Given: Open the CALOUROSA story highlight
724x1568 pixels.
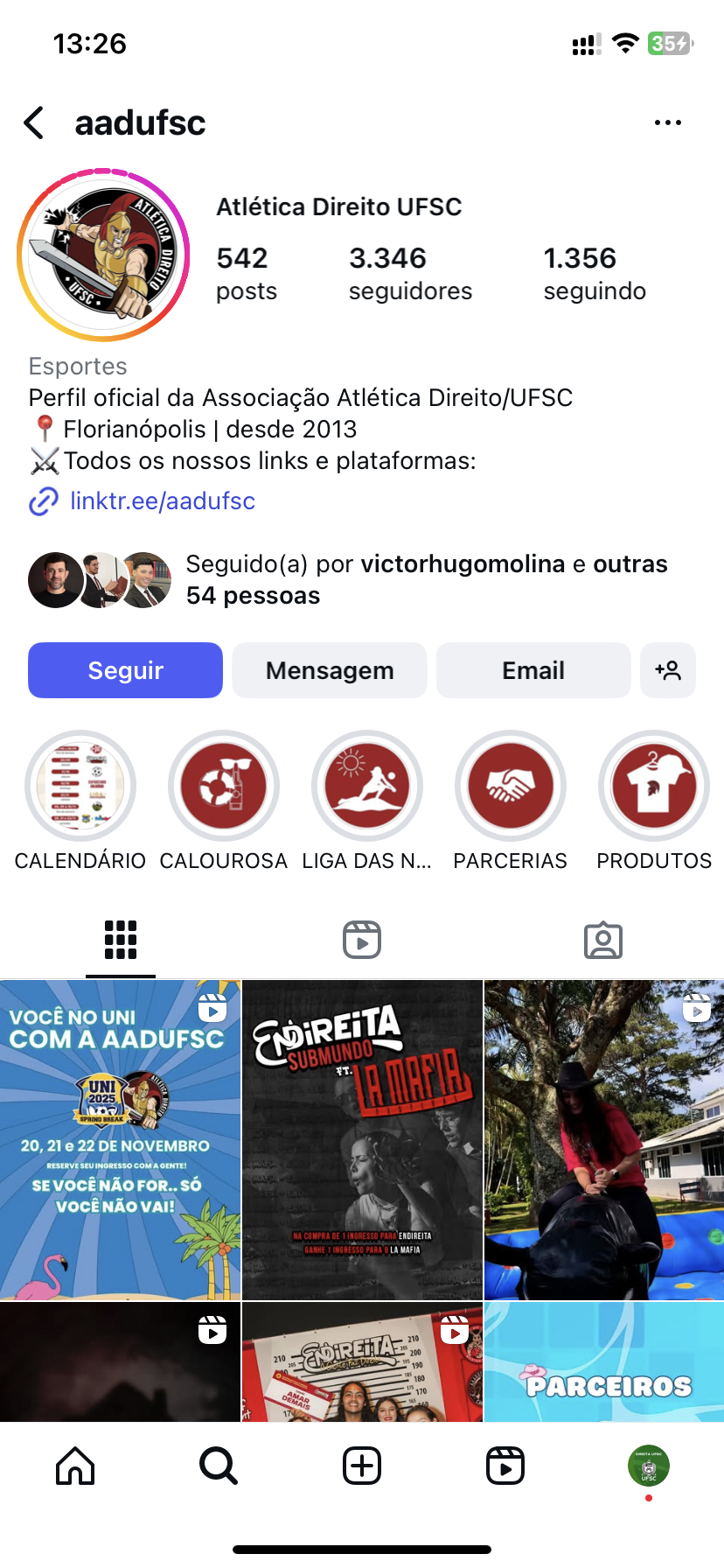Looking at the screenshot, I should point(224,786).
